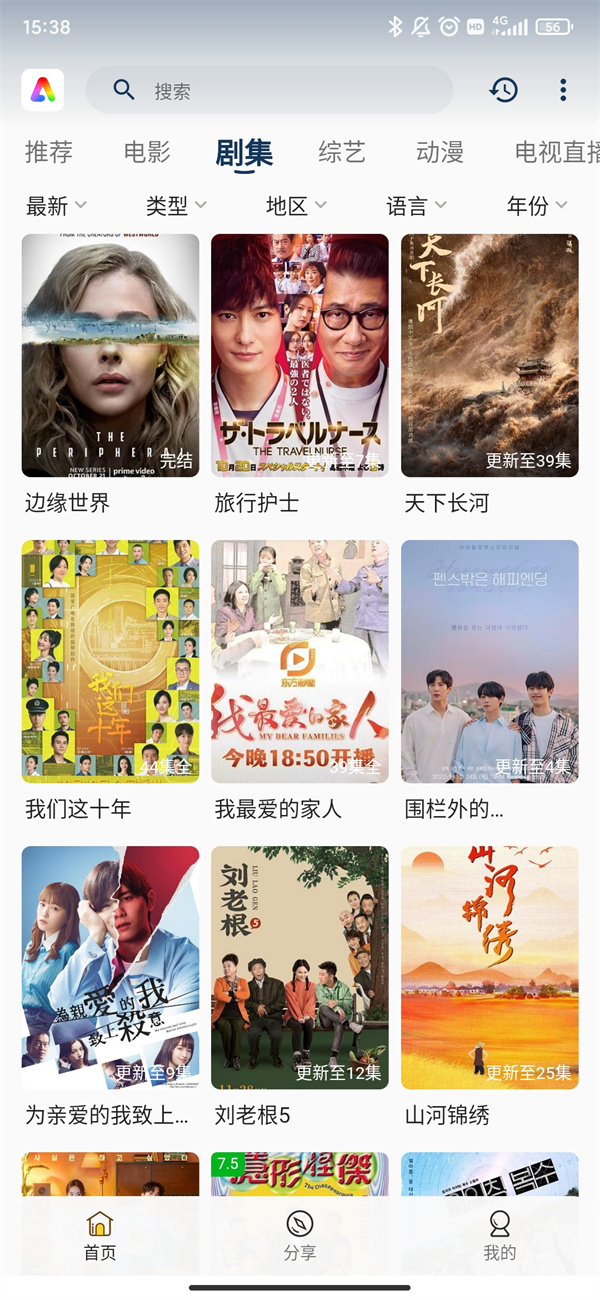
Task: Open the 搜索 search field
Action: click(x=270, y=91)
